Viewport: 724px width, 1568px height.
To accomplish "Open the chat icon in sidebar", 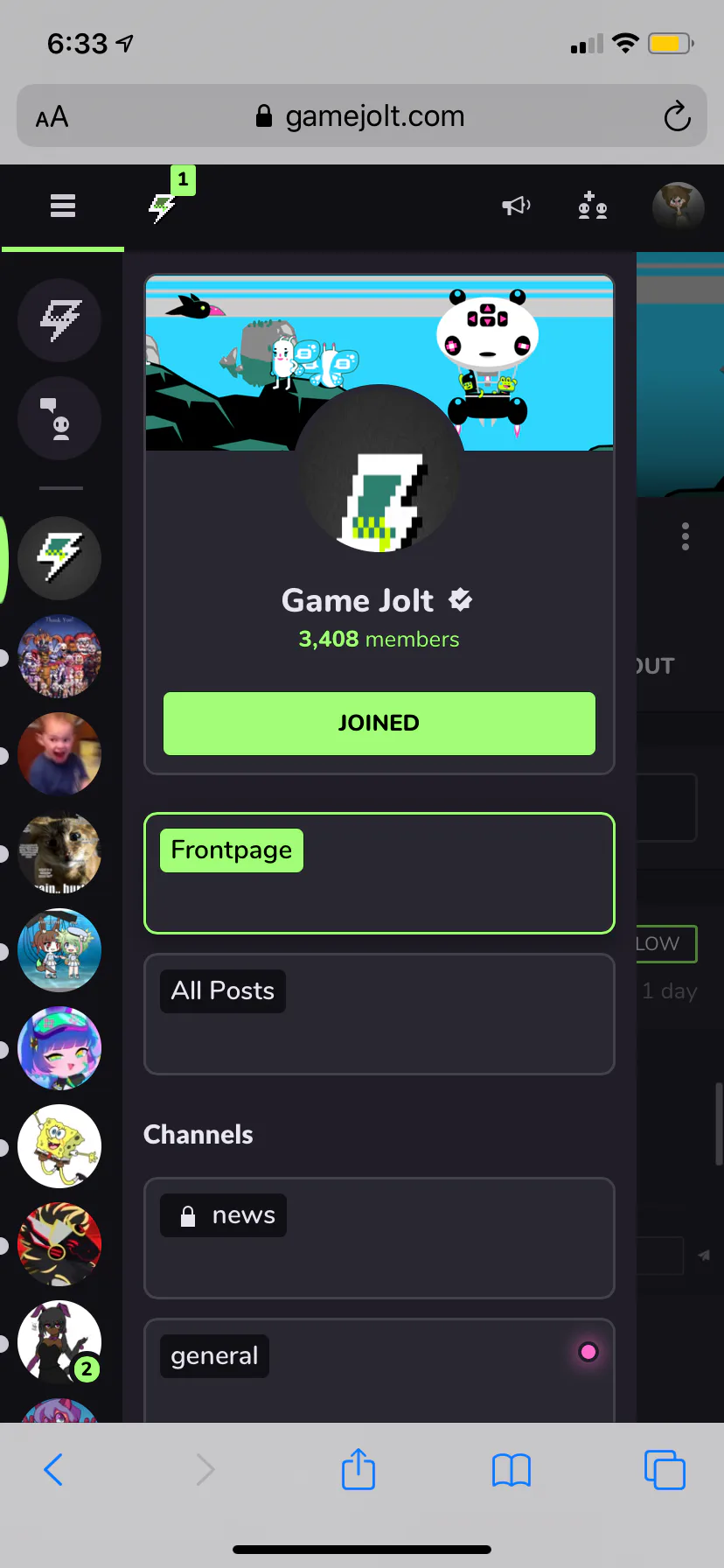I will pyautogui.click(x=59, y=418).
